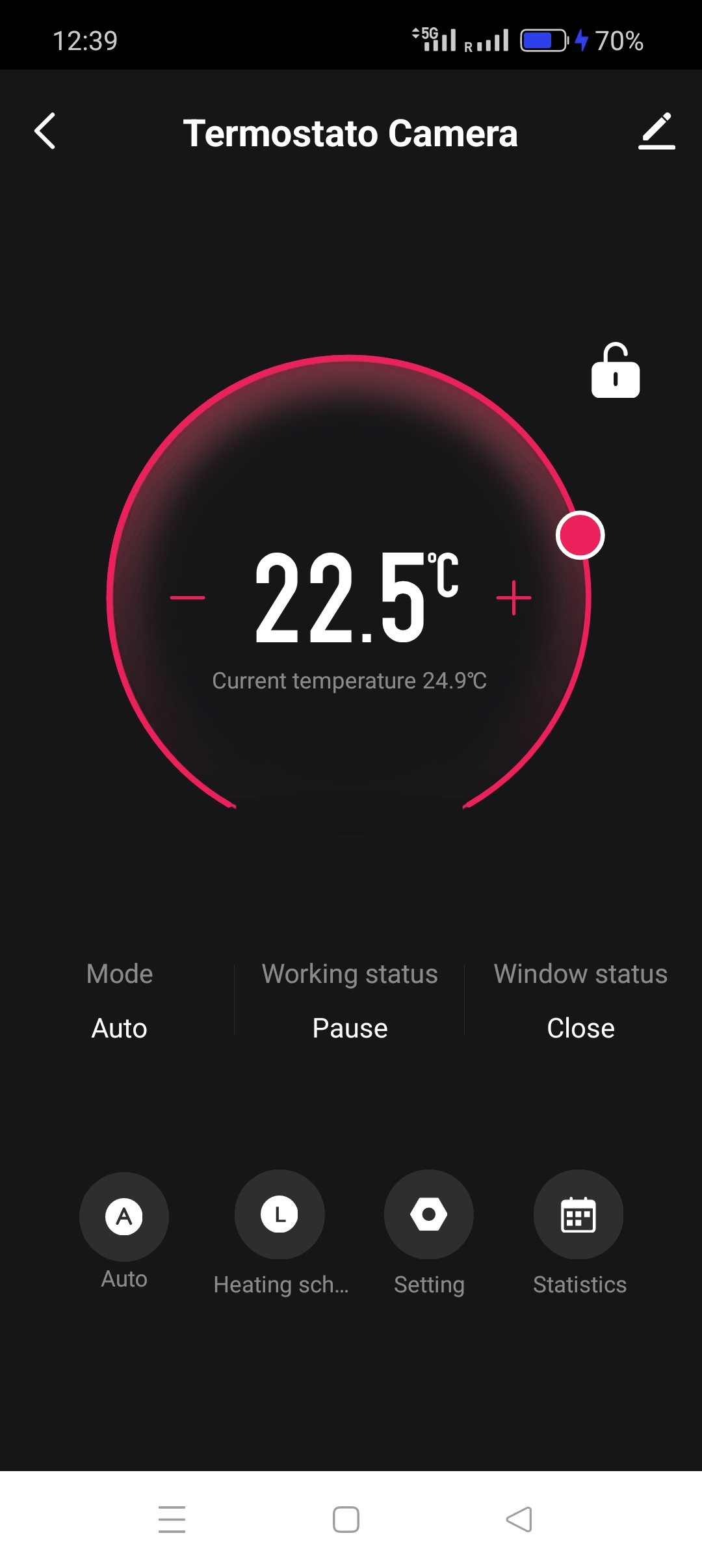Tap the dial's pink slider handle
The width and height of the screenshot is (702, 1568).
[580, 535]
